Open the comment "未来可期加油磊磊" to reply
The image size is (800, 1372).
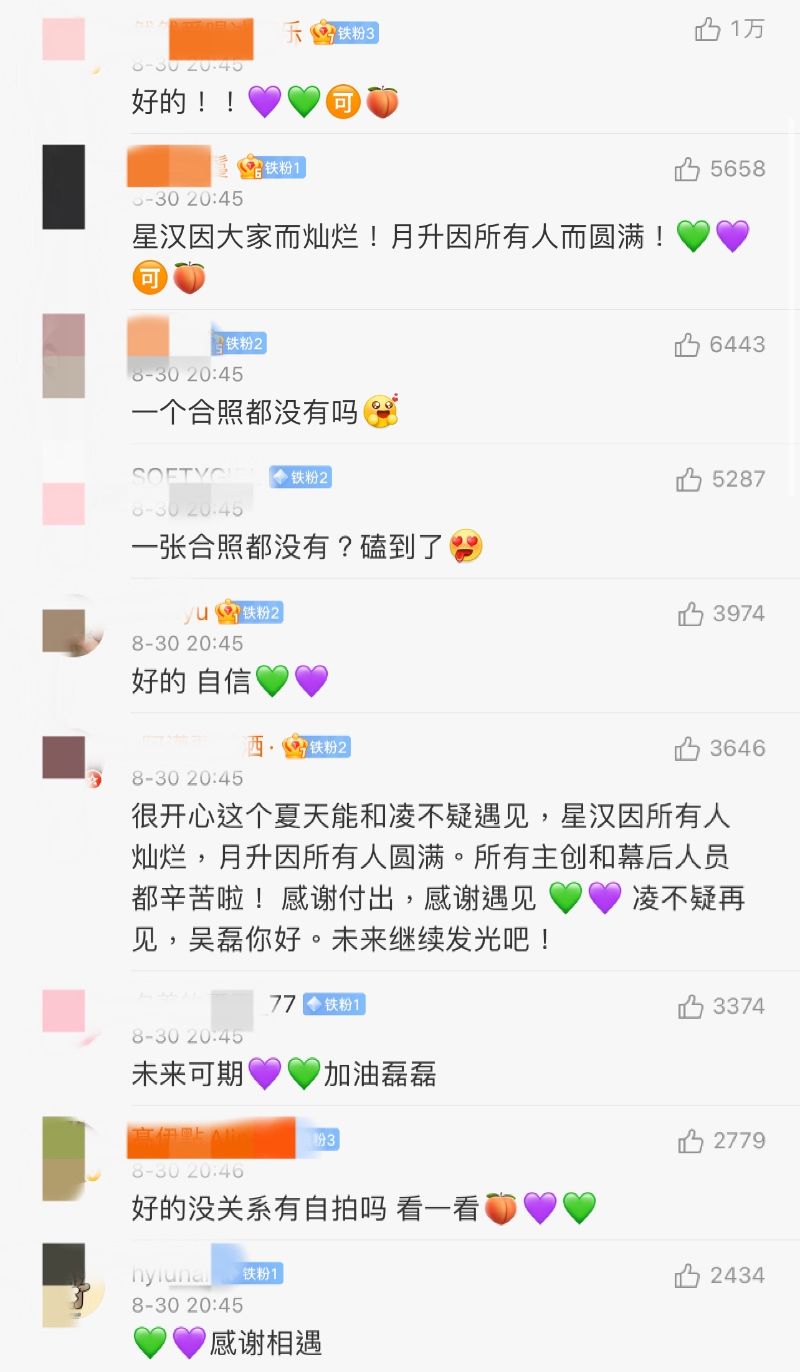[x=284, y=1074]
